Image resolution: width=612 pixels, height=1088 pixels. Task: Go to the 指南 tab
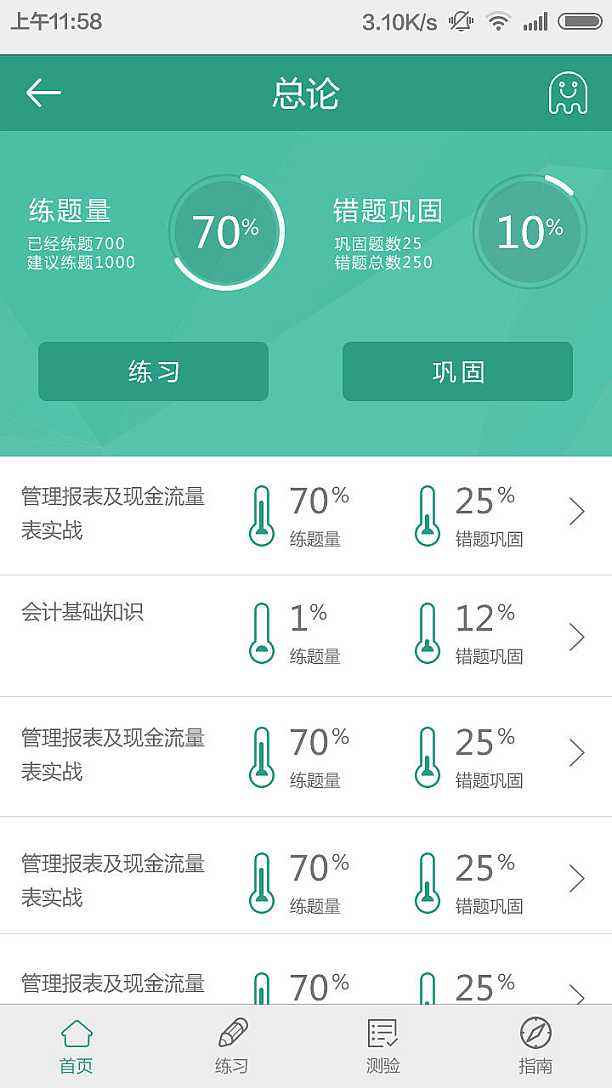tap(536, 1045)
